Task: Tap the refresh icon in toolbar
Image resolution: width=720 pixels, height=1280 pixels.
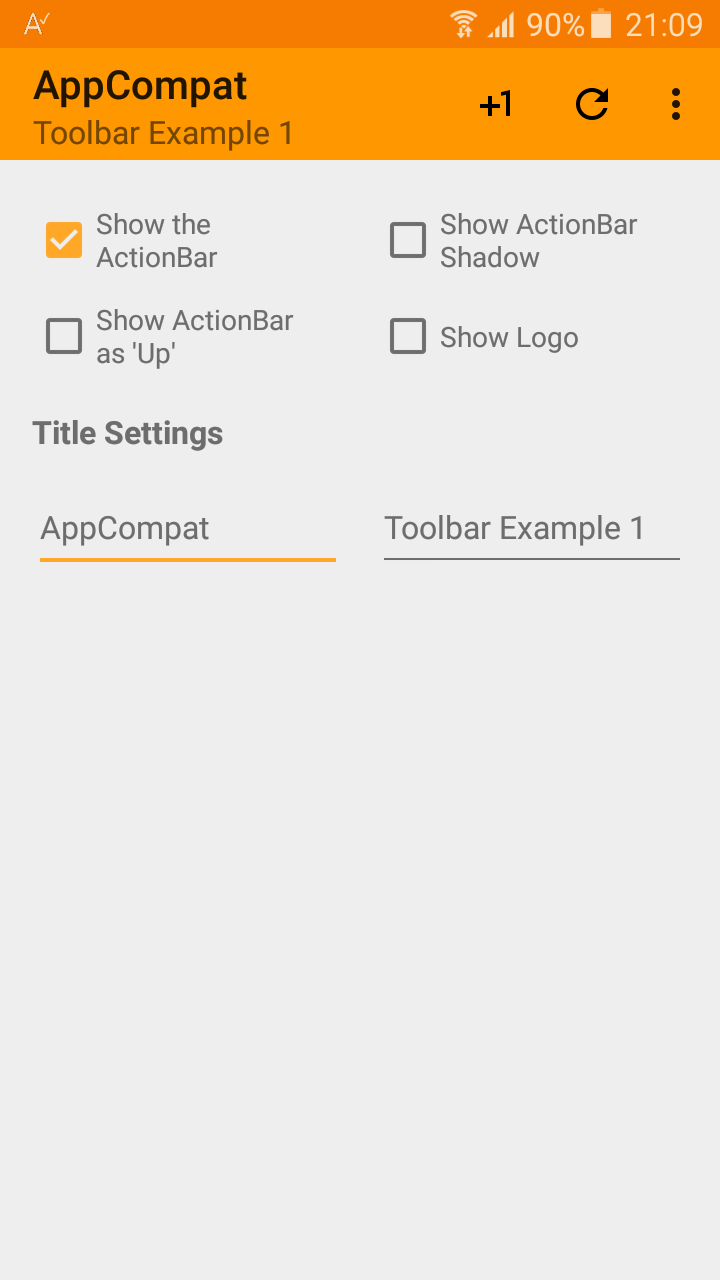Action: 592,104
